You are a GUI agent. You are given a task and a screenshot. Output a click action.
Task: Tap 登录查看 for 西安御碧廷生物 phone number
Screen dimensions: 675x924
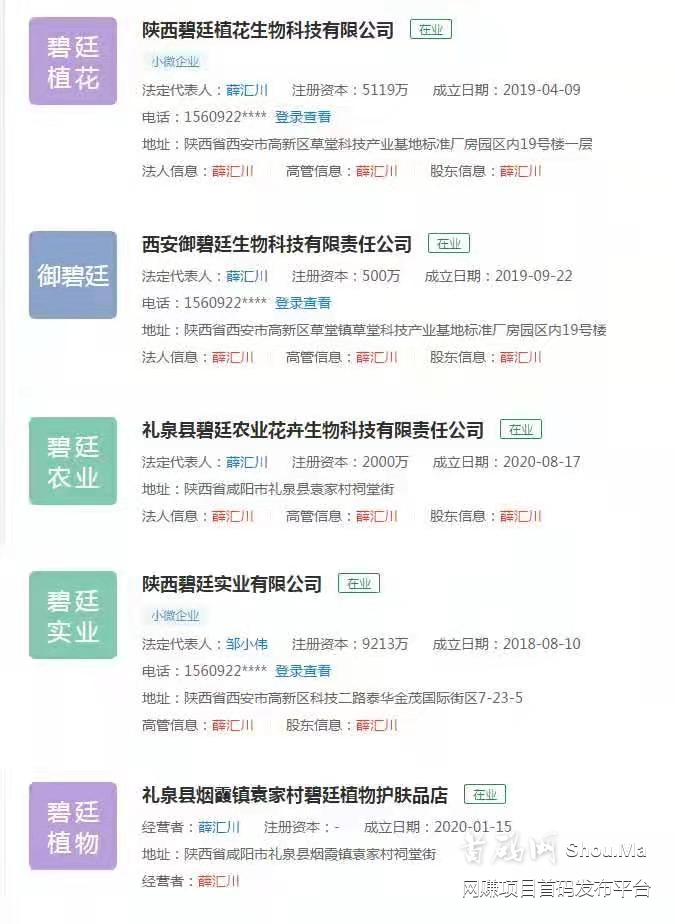pyautogui.click(x=303, y=303)
